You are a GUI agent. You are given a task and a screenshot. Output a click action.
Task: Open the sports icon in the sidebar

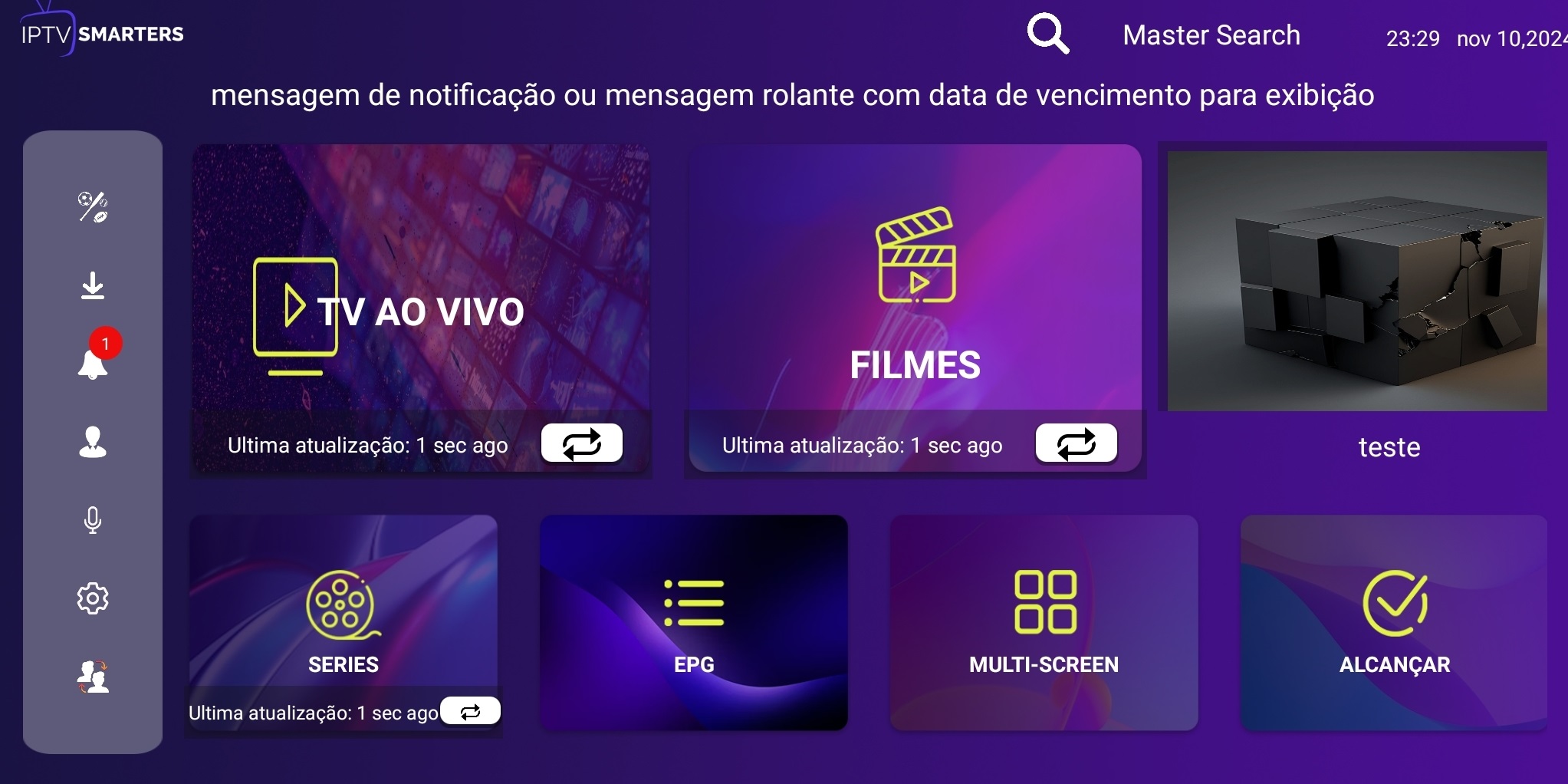93,207
